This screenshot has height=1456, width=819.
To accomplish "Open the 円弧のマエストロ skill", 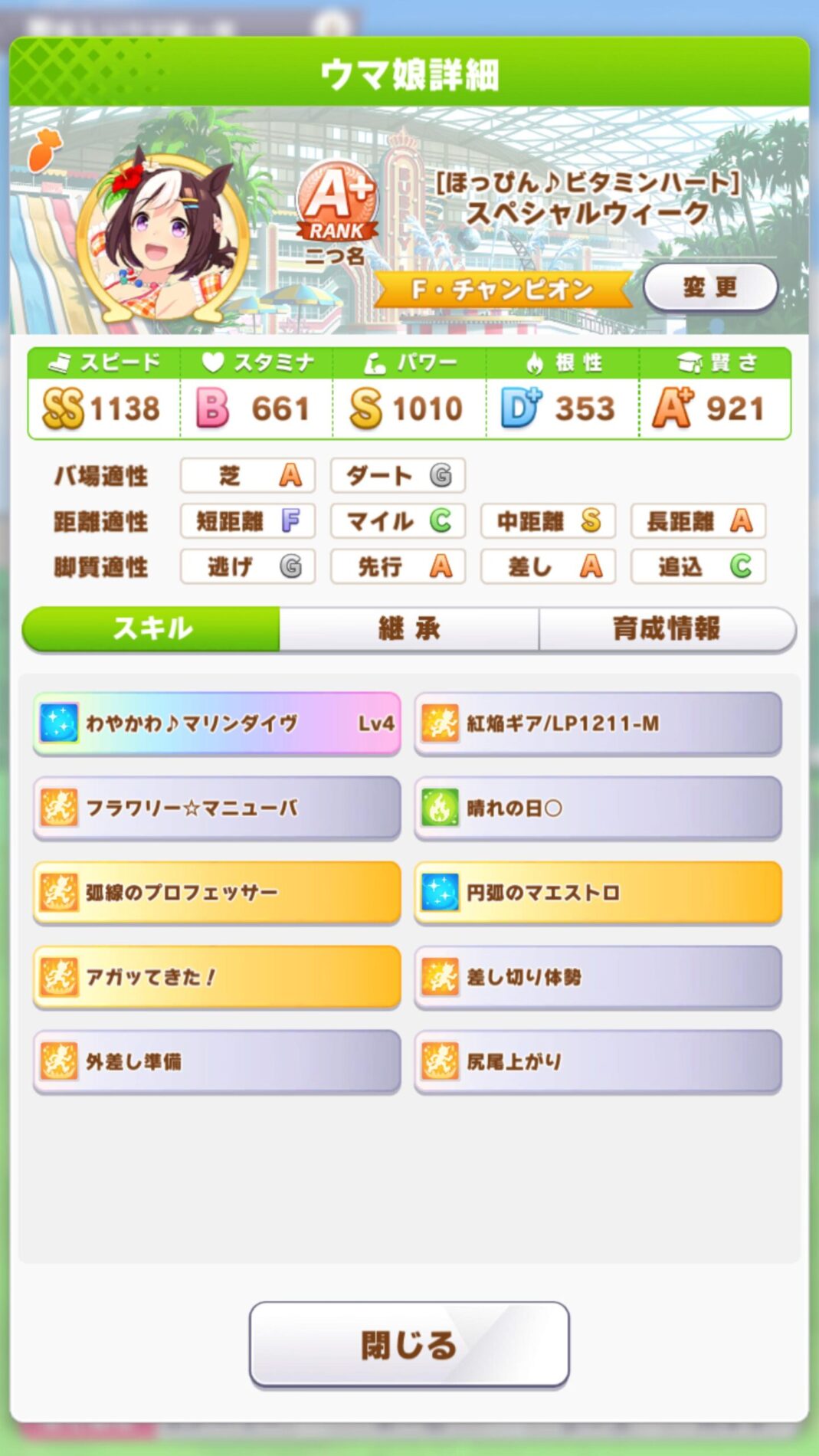I will tap(598, 892).
